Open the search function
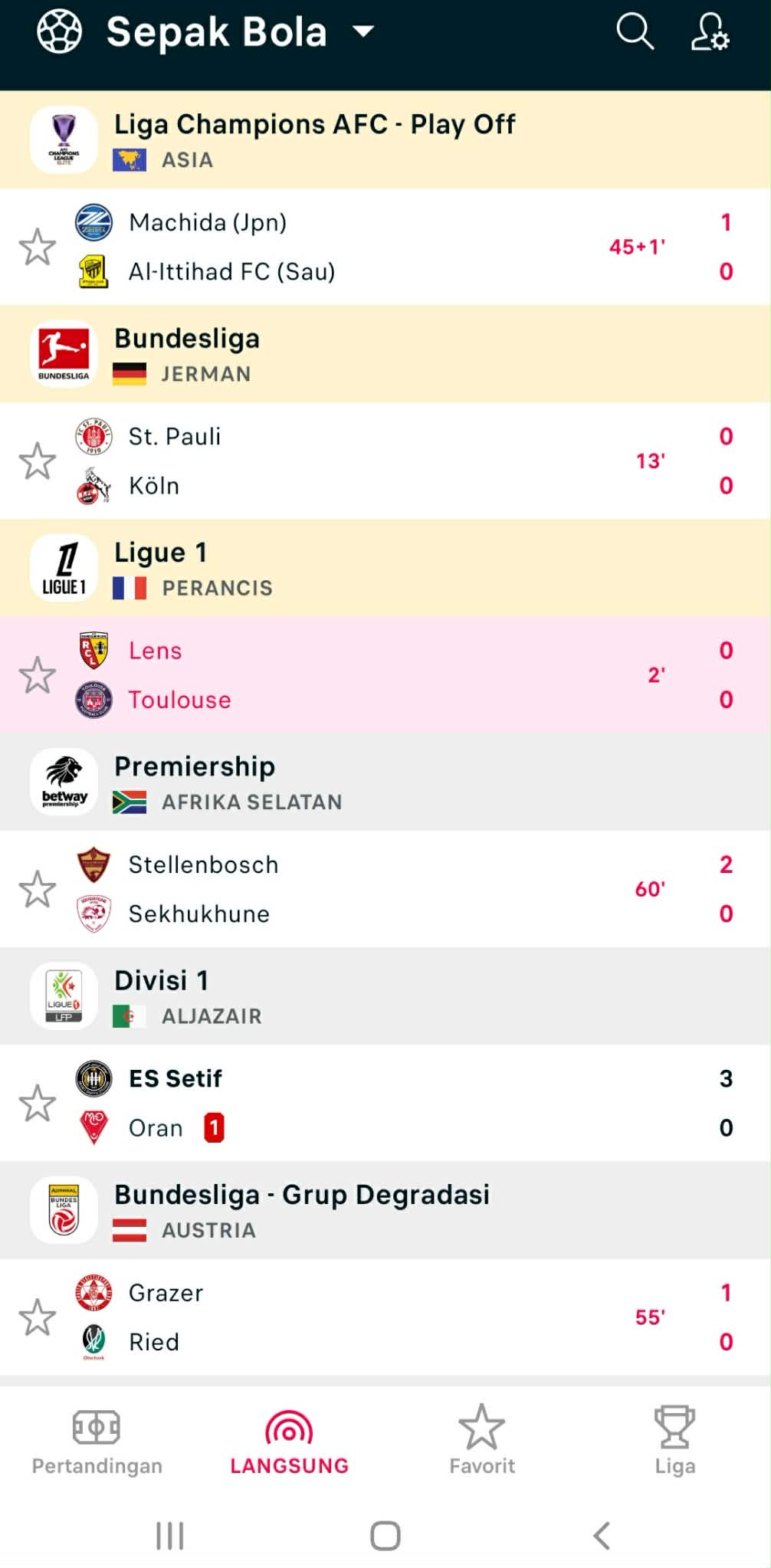Image resolution: width=771 pixels, height=1568 pixels. coord(635,32)
